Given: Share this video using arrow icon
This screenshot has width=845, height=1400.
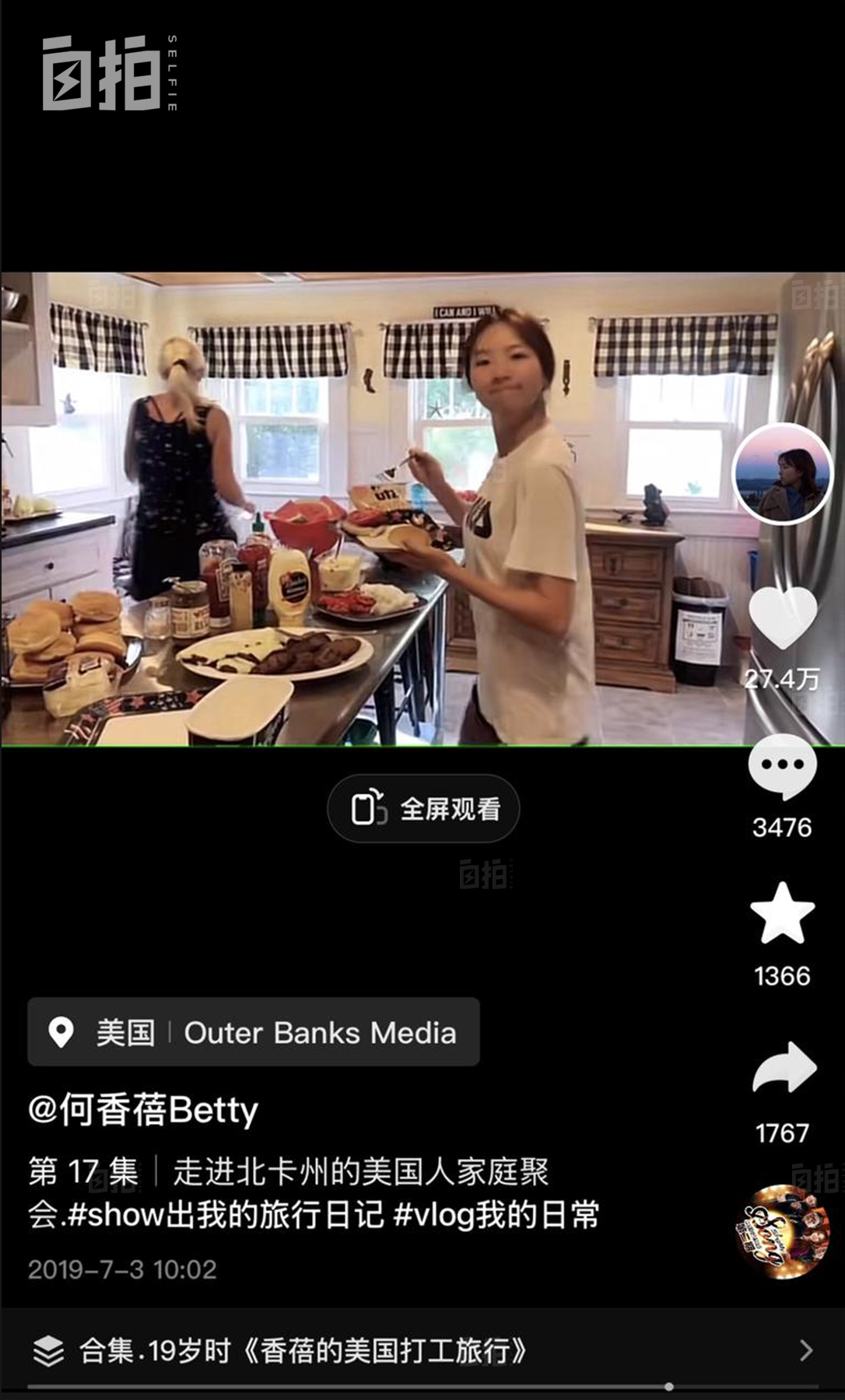Looking at the screenshot, I should click(784, 1068).
